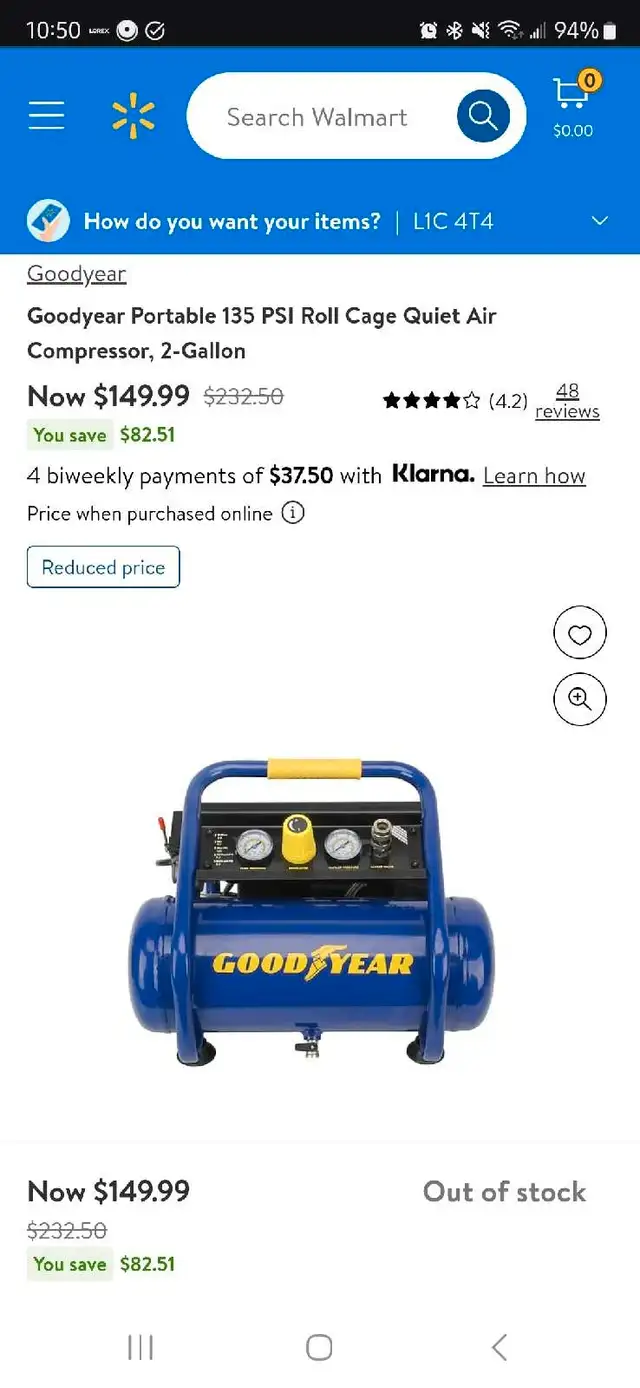The width and height of the screenshot is (640, 1388).
Task: Open the shopping cart
Action: [x=574, y=105]
